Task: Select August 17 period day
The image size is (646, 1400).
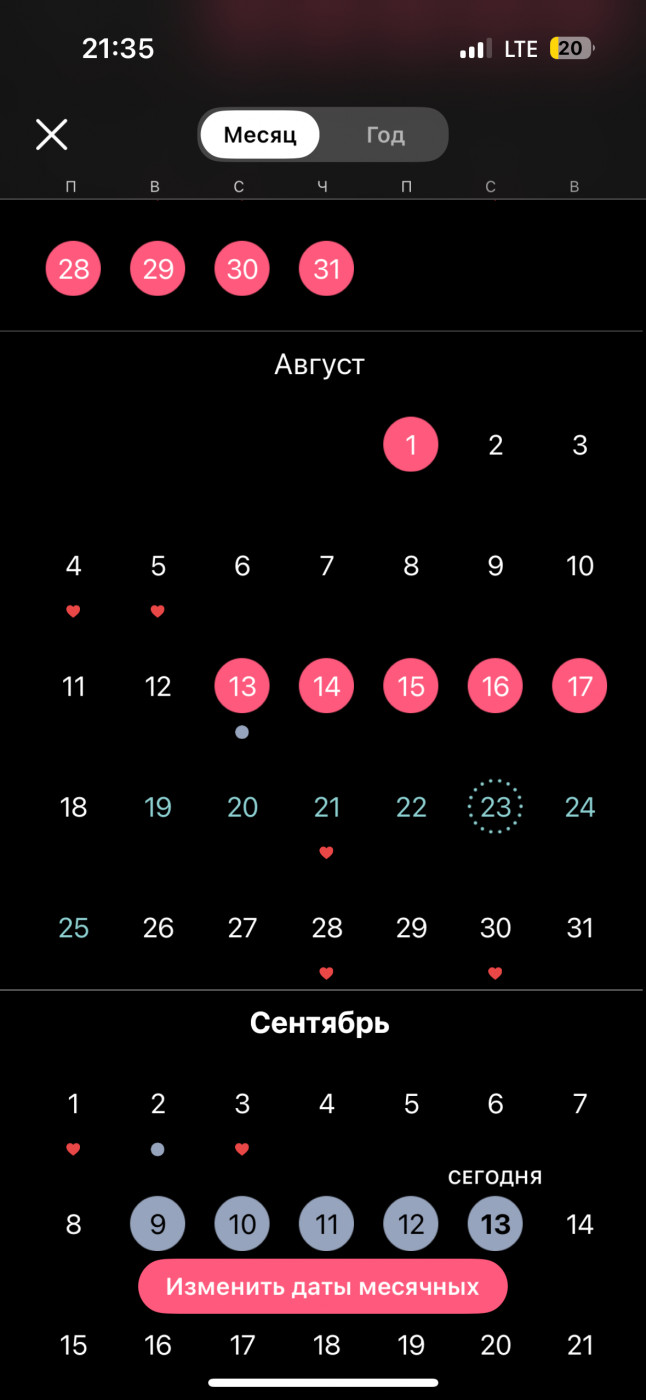Action: coord(580,686)
